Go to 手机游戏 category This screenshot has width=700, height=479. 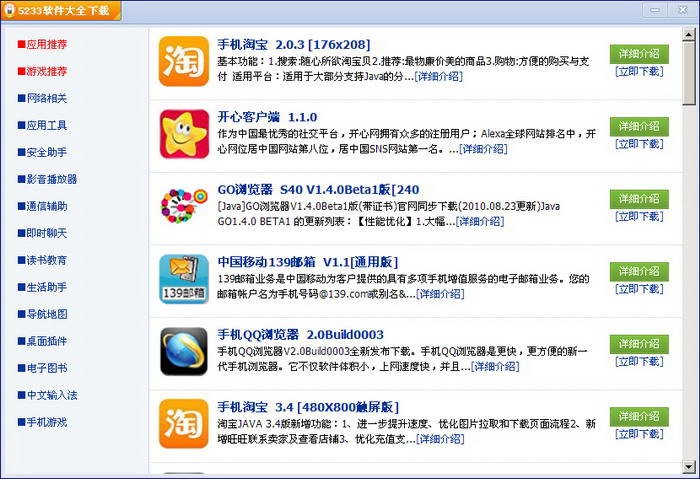(47, 422)
